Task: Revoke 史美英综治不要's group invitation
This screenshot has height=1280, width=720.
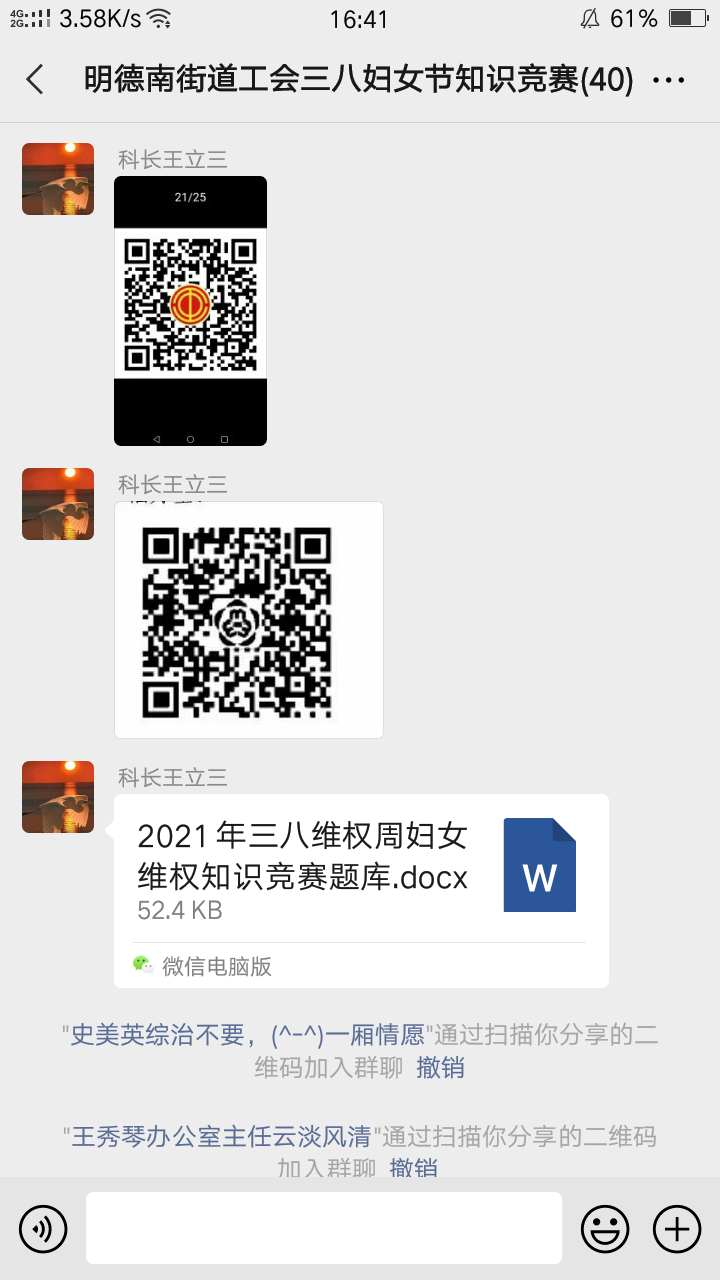Action: coord(440,1068)
